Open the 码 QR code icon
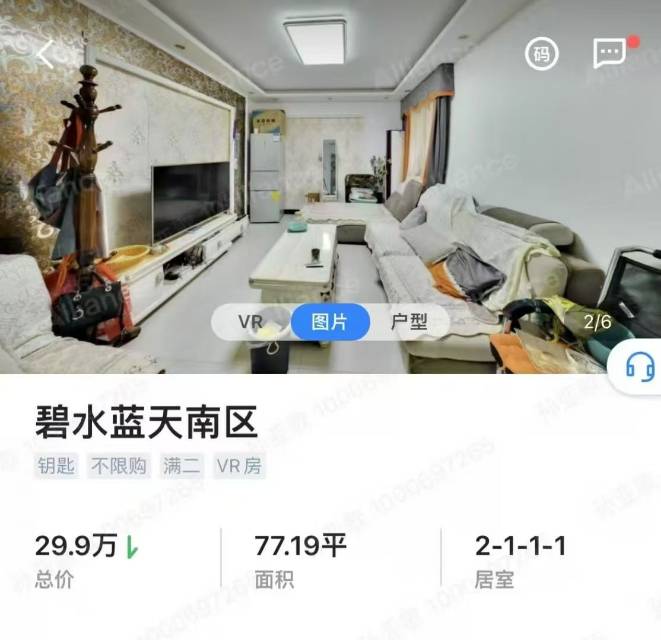Image resolution: width=661 pixels, height=640 pixels. [541, 54]
